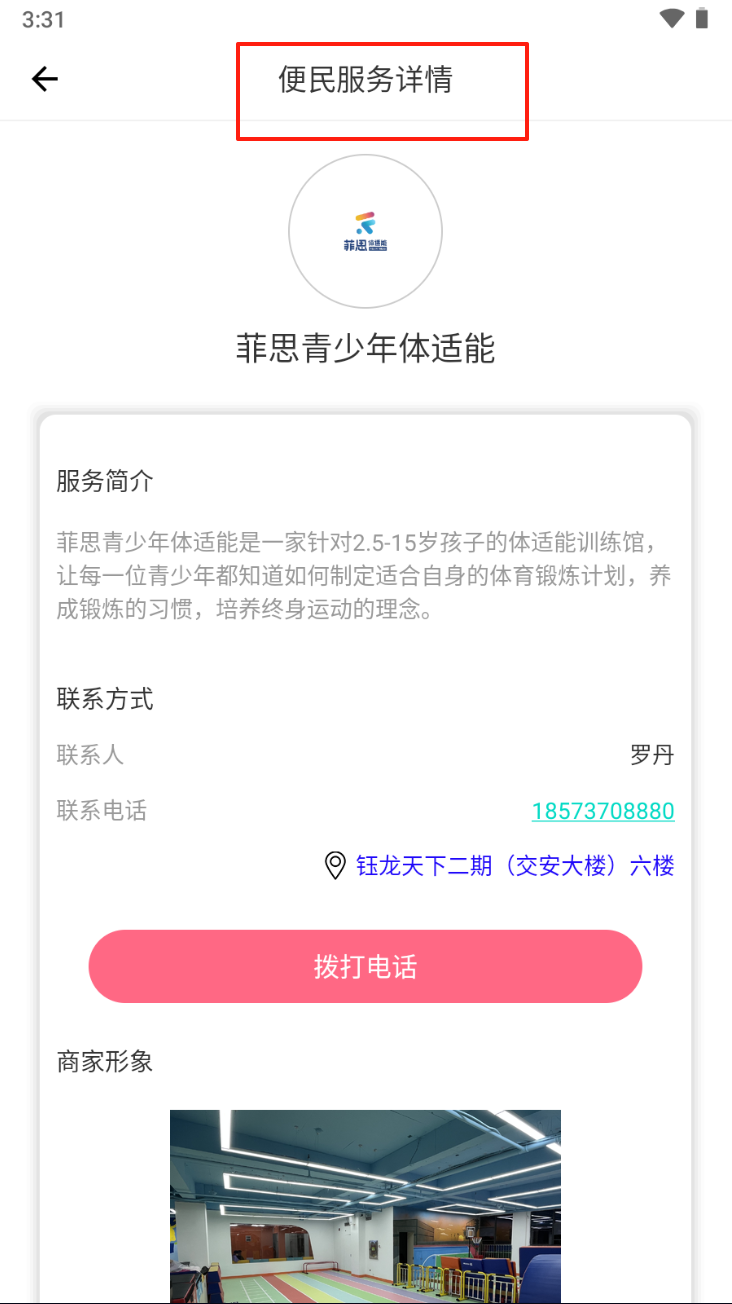Tap the phone number link 18573708880
Screen dimensions: 732x1304
(x=603, y=811)
